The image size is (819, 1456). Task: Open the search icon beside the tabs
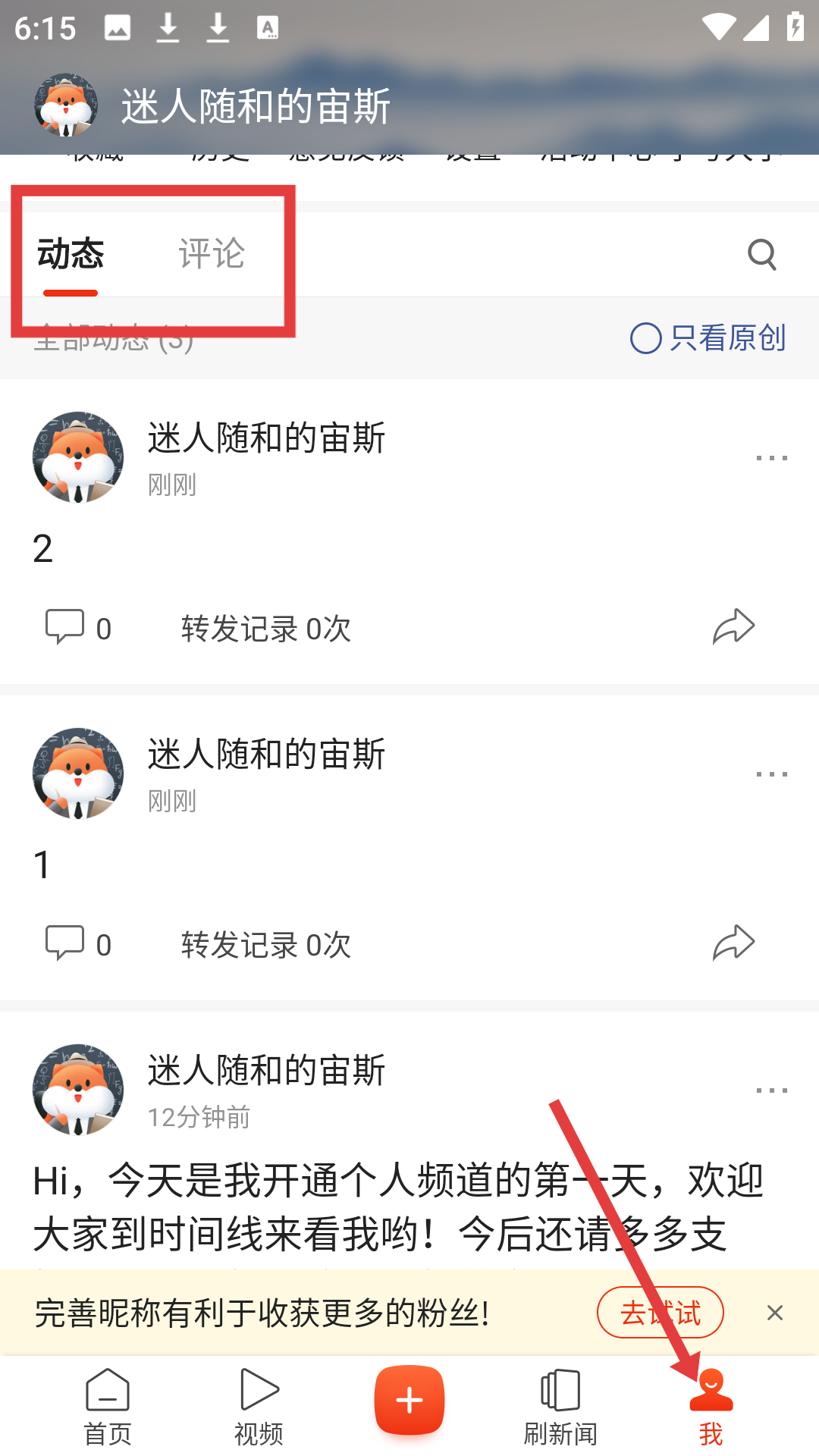[x=761, y=255]
